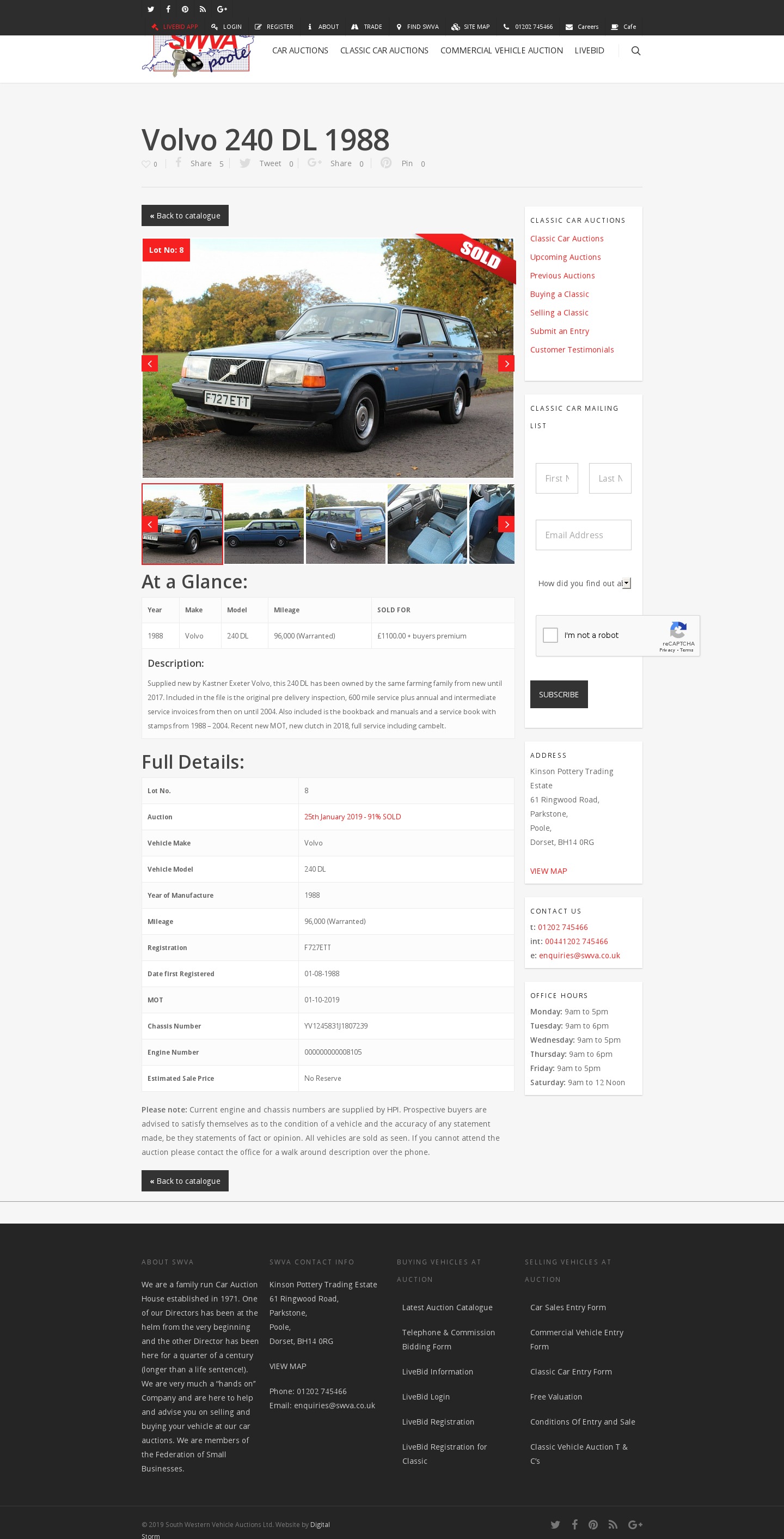Show the next main car photo
Viewport: 784px width, 1539px height.
click(506, 363)
